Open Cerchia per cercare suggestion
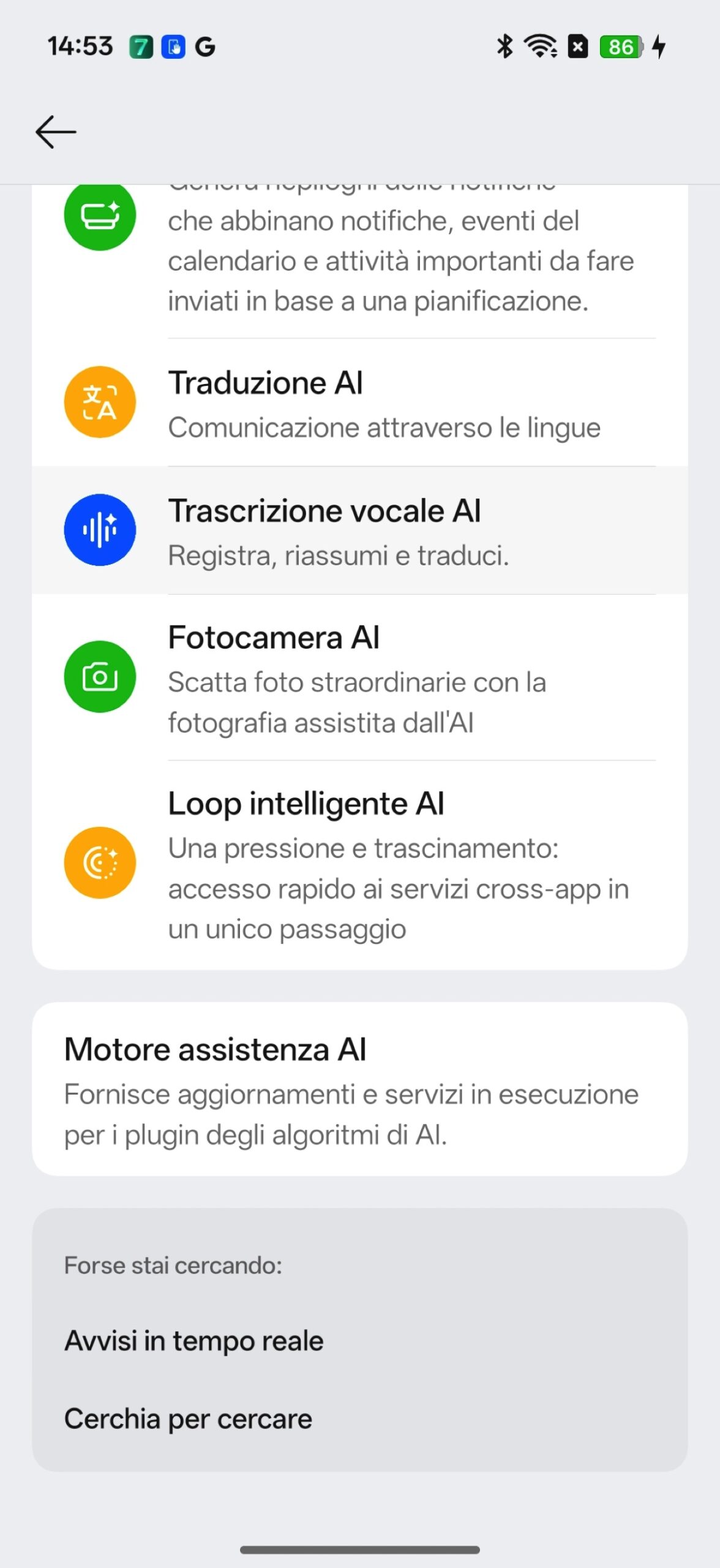Image resolution: width=720 pixels, height=1568 pixels. [189, 1419]
